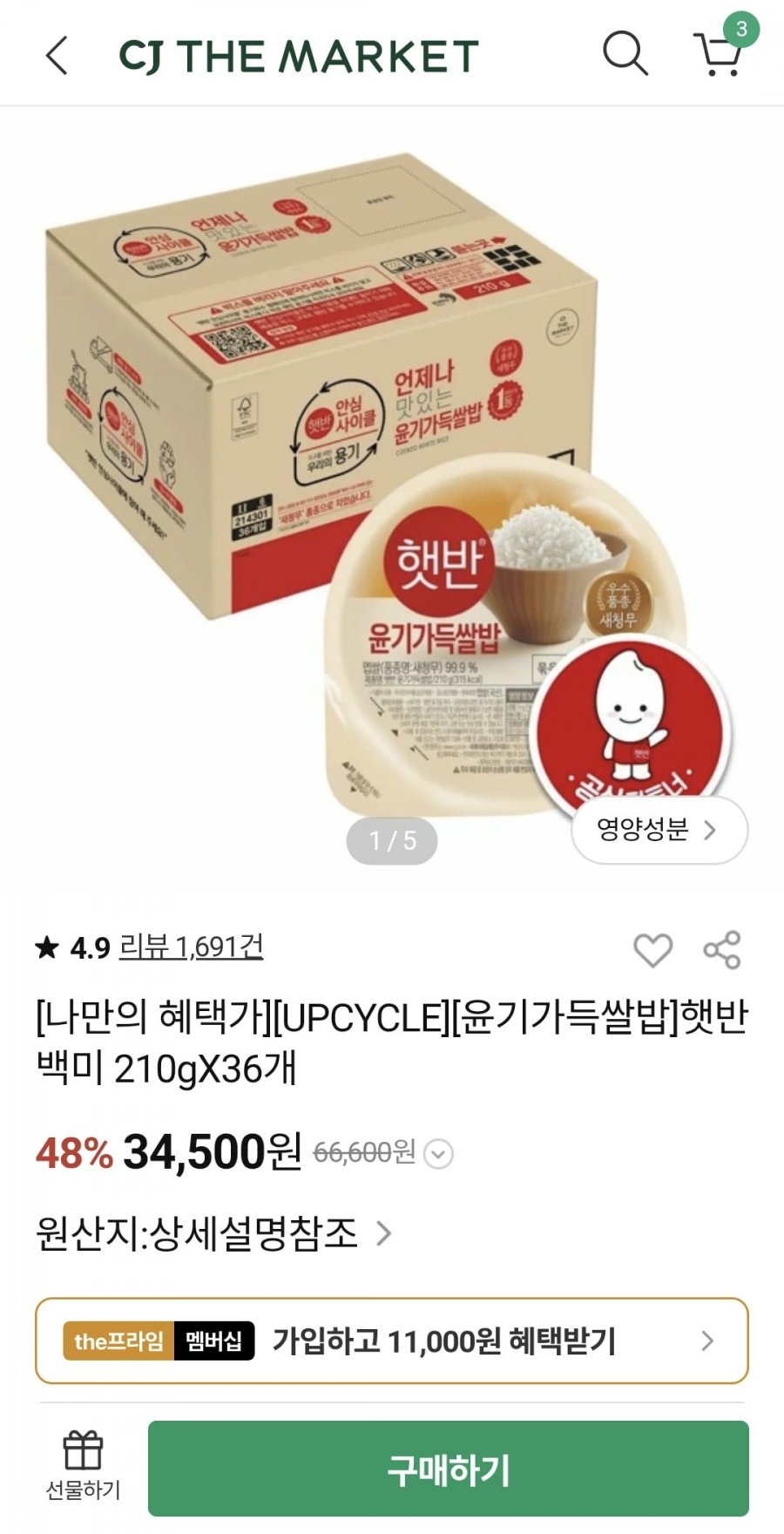Tap the 구매하기 buy button

[448, 1469]
